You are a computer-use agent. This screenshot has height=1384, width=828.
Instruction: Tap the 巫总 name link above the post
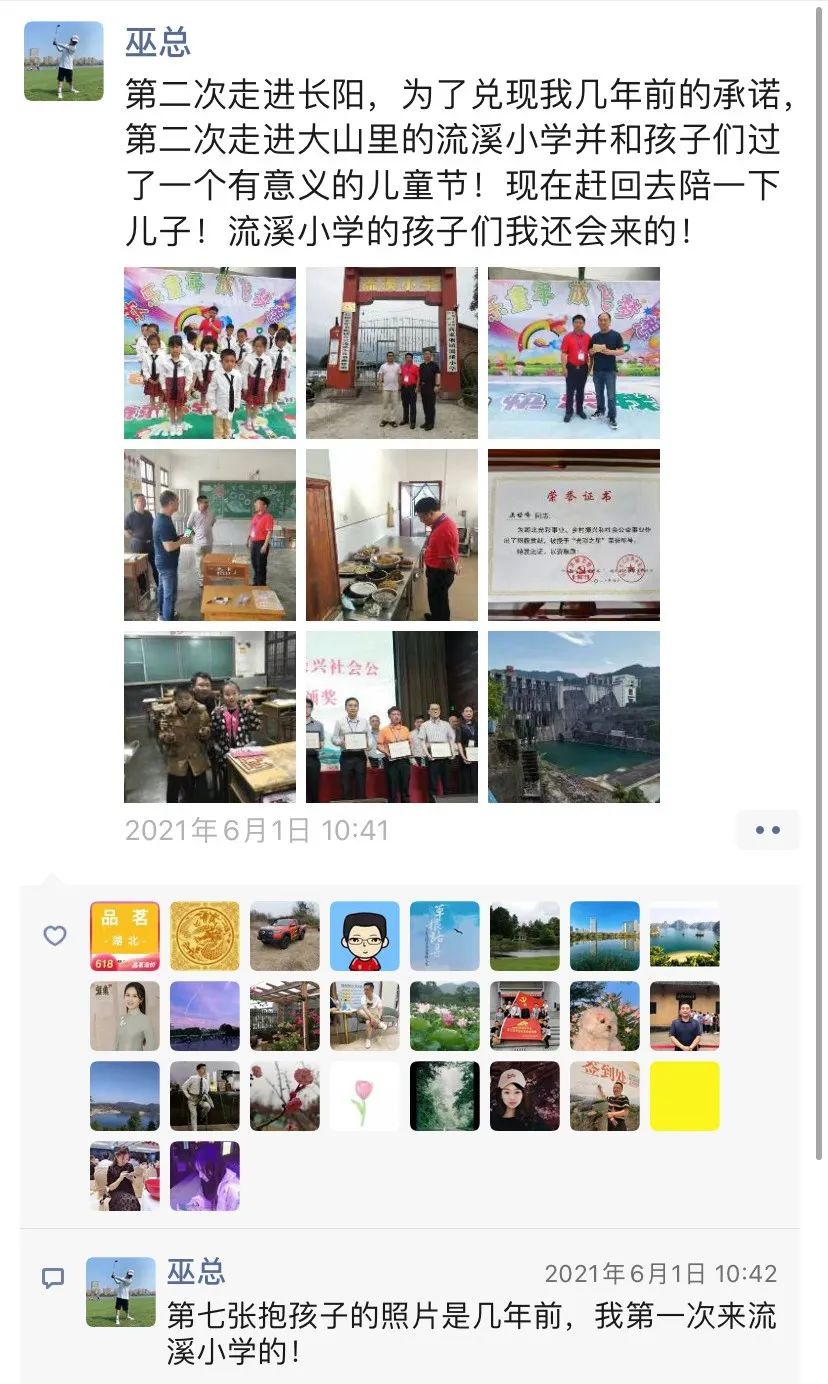[157, 43]
